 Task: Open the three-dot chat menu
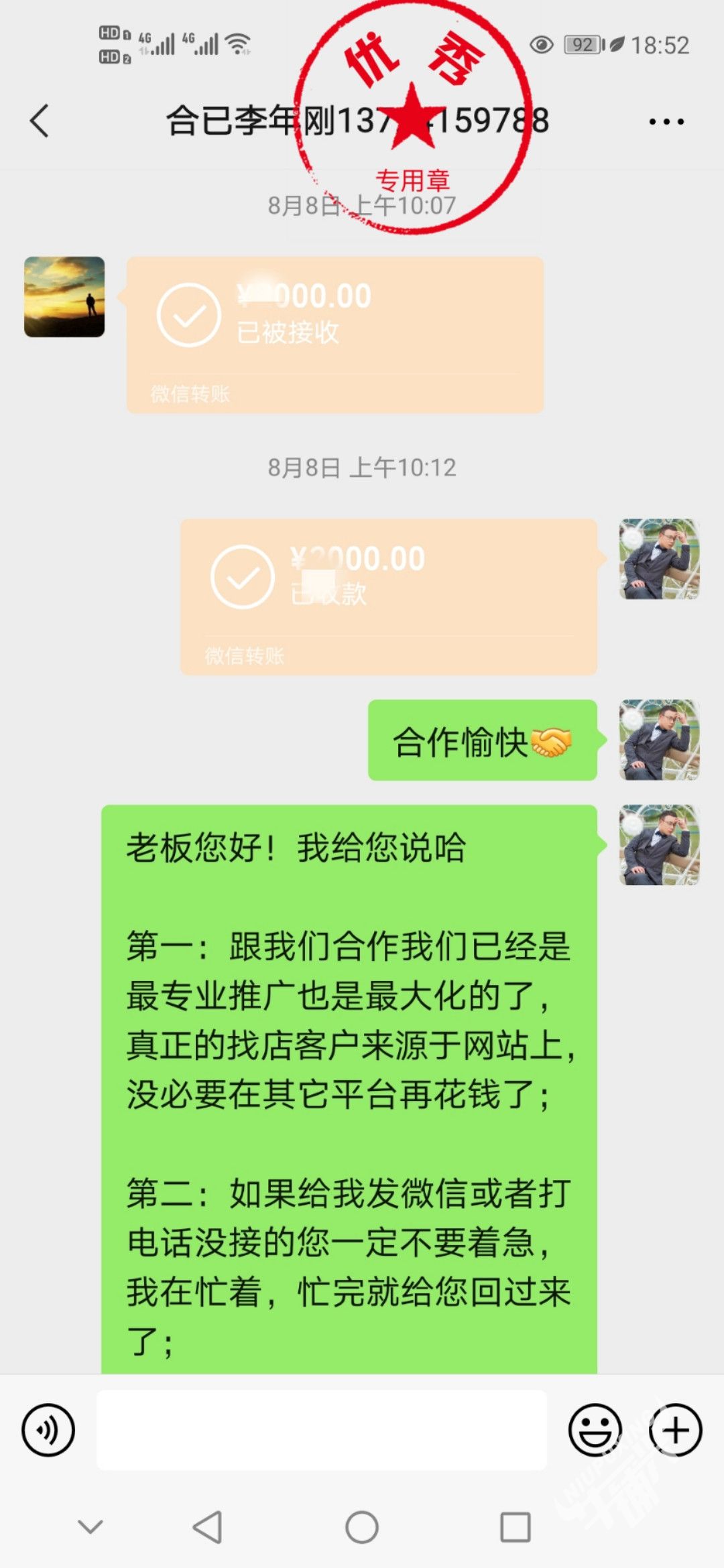click(666, 122)
